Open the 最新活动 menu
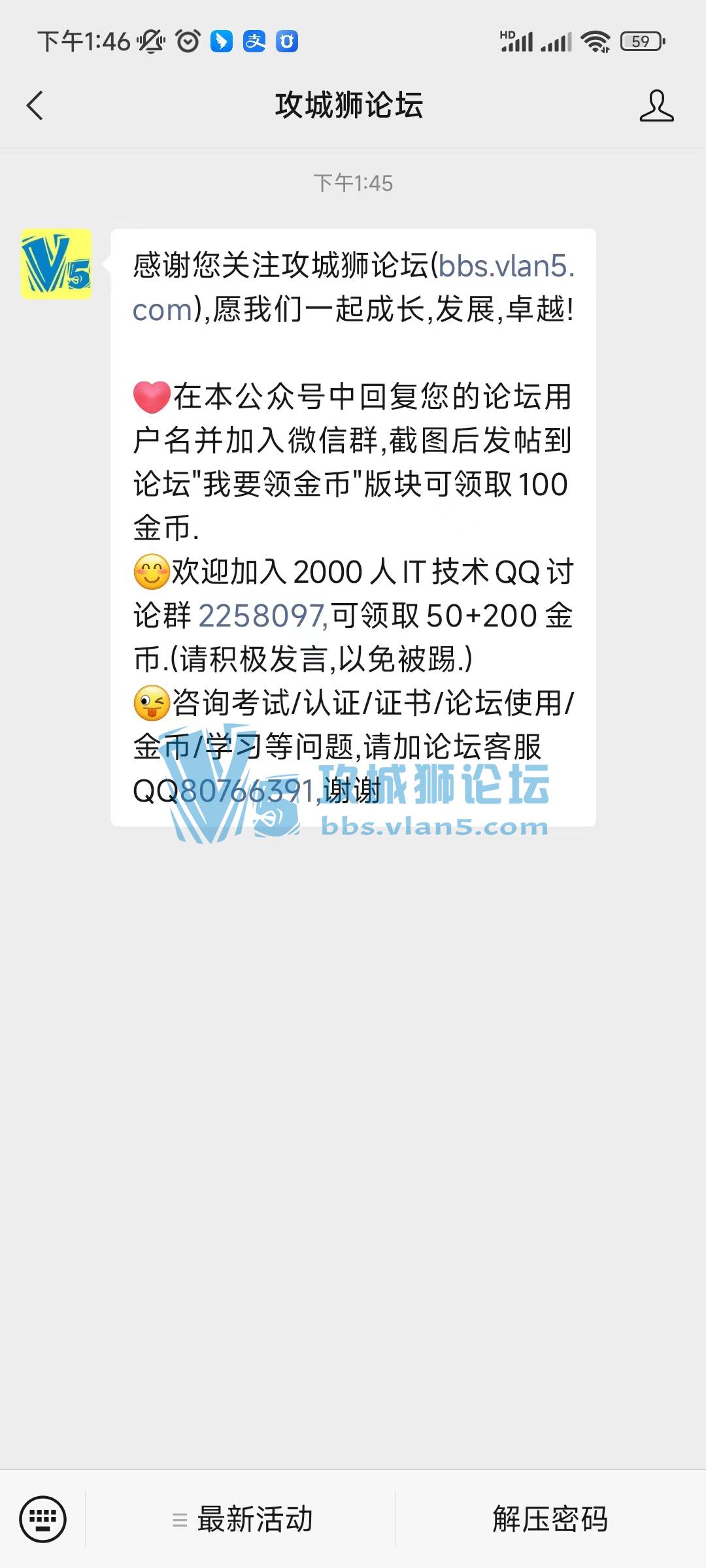The width and height of the screenshot is (706, 1568). pos(242,1519)
